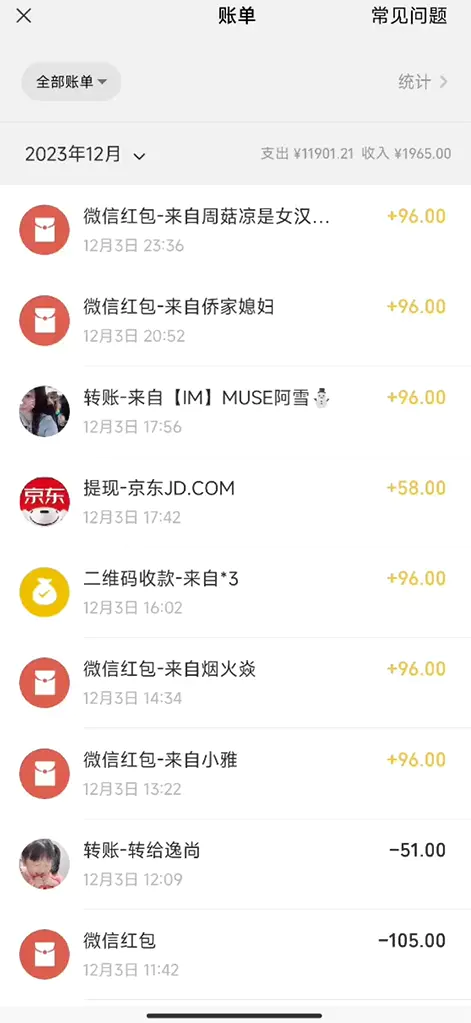Open red packet record from 小雅
The height and width of the screenshot is (1023, 471).
point(236,773)
